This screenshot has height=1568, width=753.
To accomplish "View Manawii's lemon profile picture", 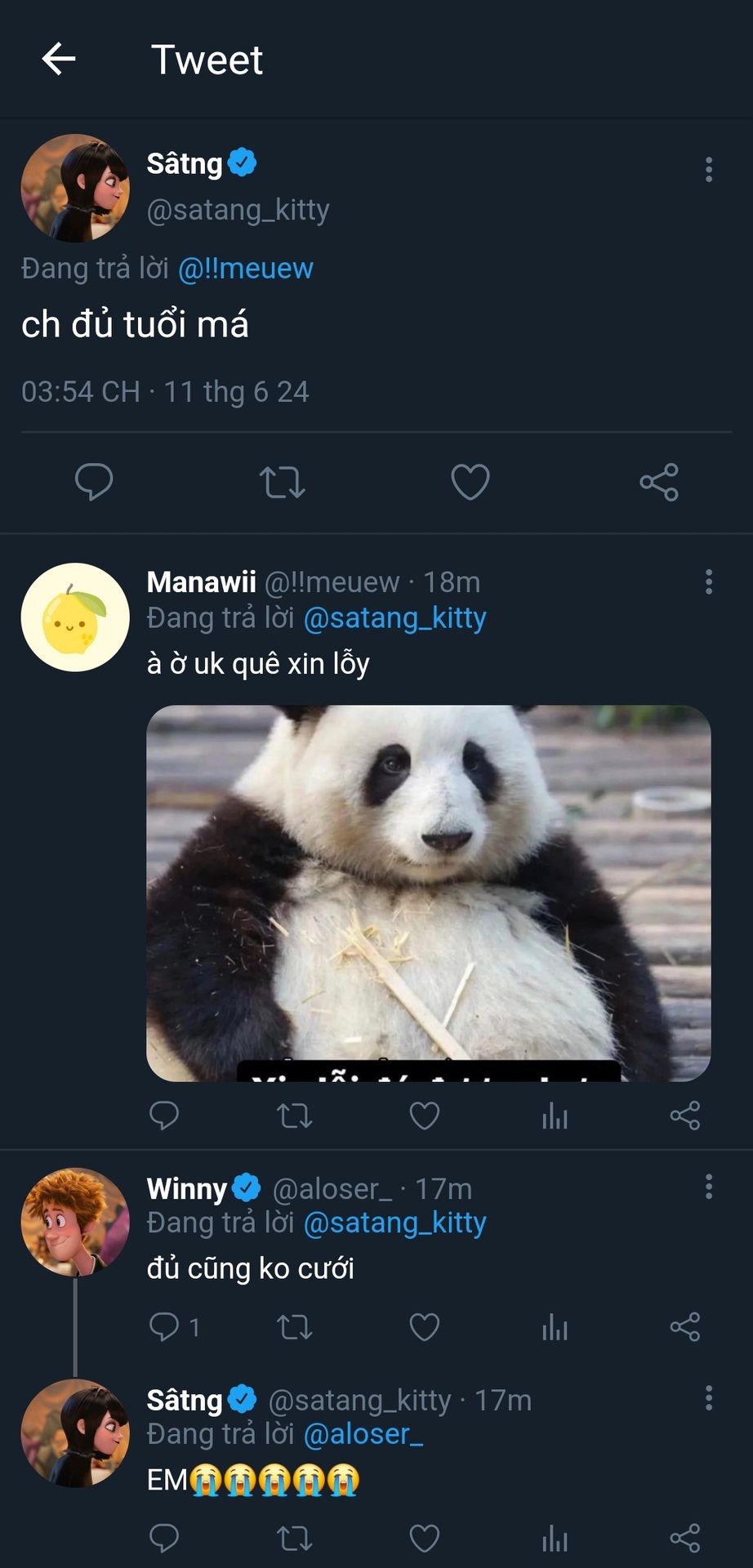I will (x=75, y=617).
